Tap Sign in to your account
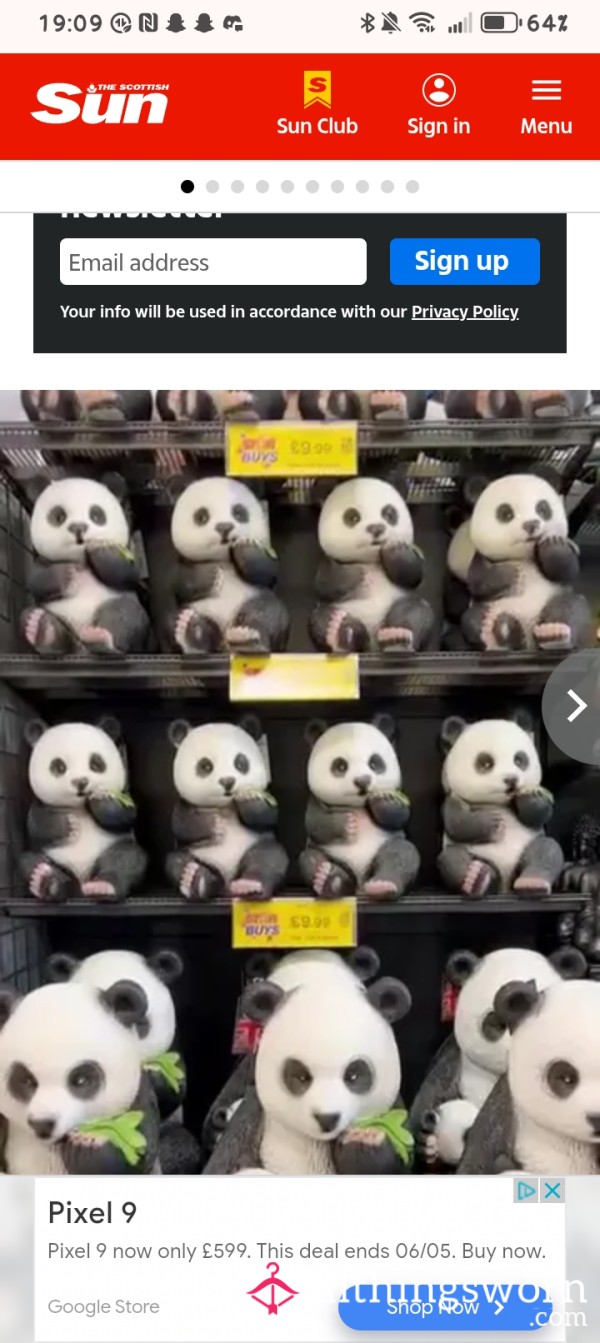 coord(438,105)
